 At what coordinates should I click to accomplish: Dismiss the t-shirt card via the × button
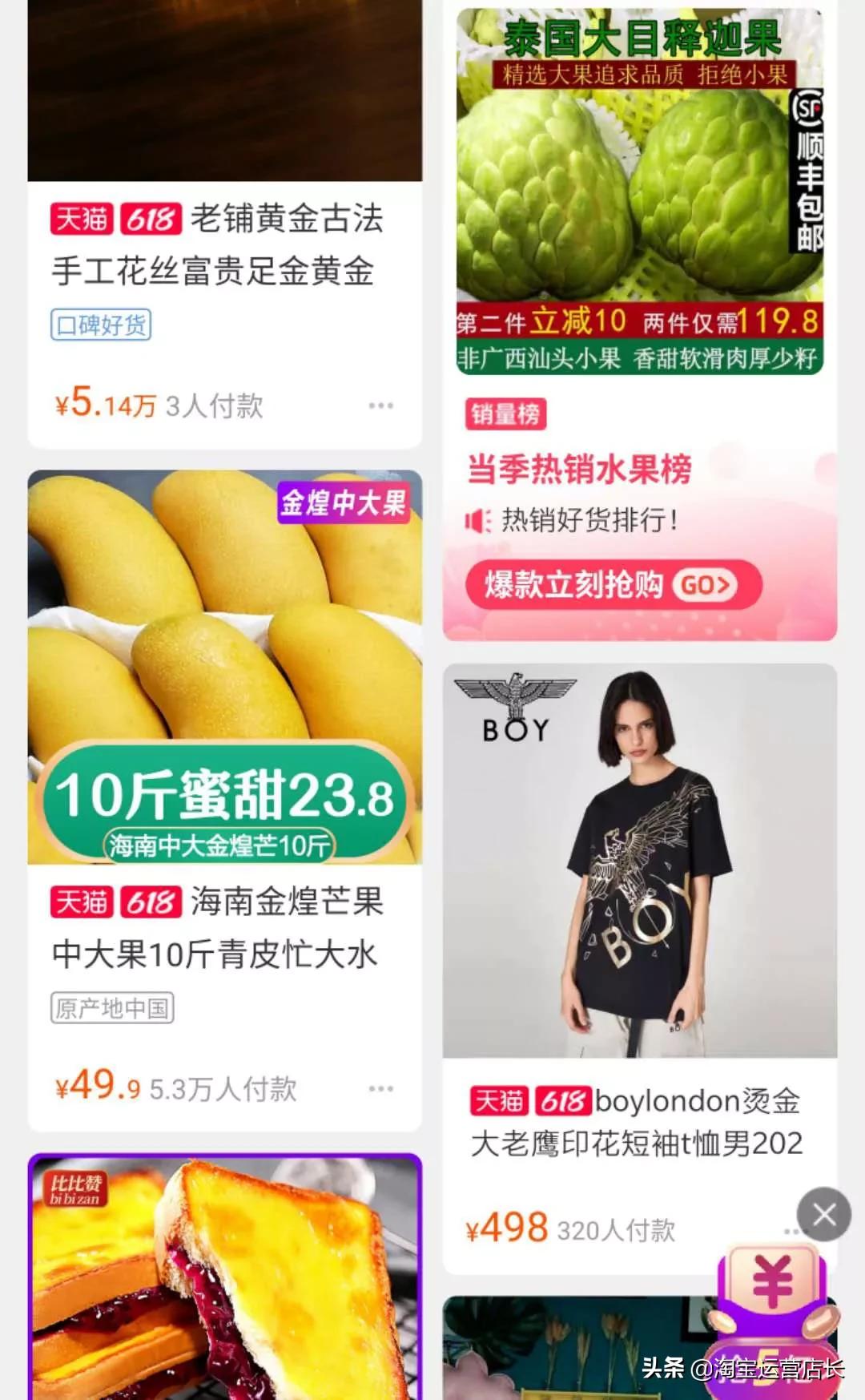tap(823, 1214)
